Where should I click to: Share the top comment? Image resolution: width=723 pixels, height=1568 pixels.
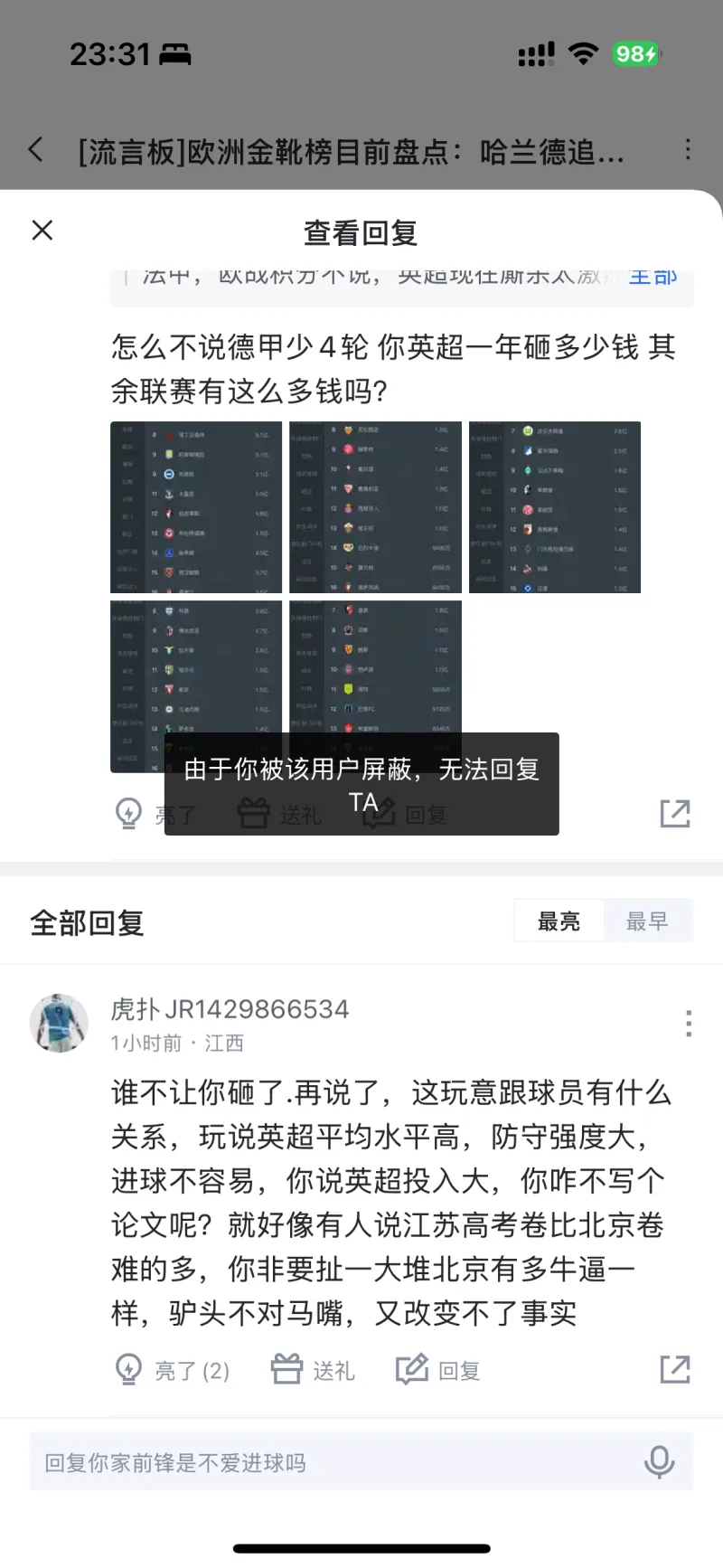point(674,814)
